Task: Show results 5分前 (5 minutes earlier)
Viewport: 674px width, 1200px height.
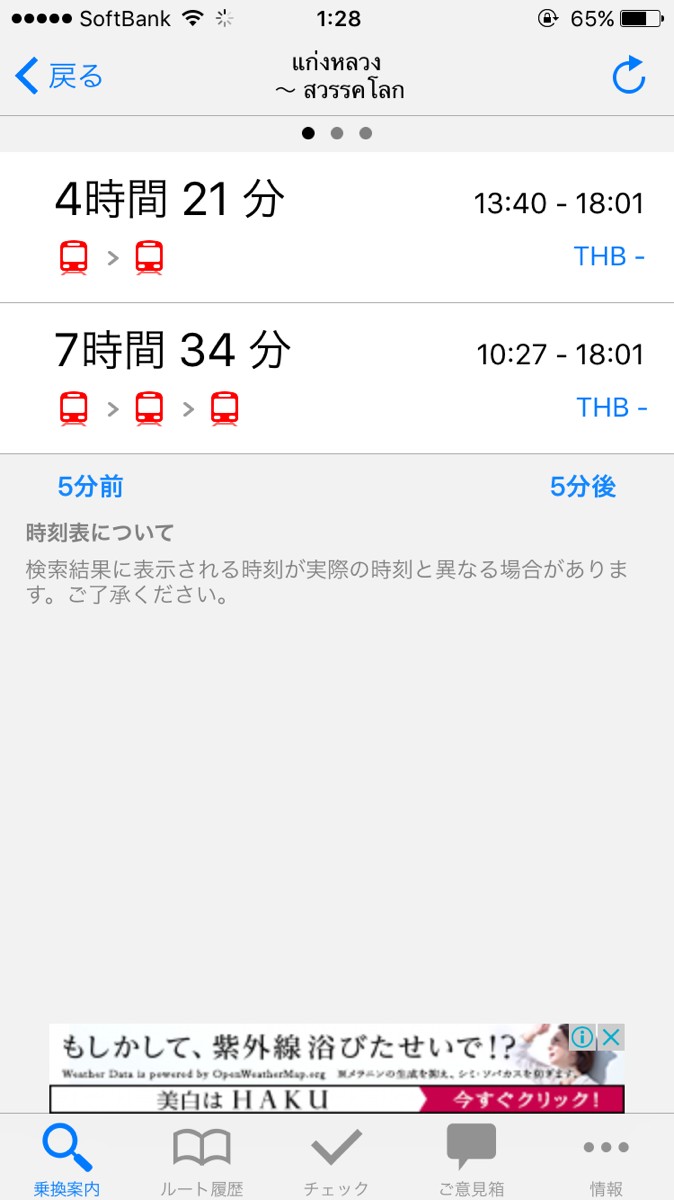Action: (x=90, y=487)
